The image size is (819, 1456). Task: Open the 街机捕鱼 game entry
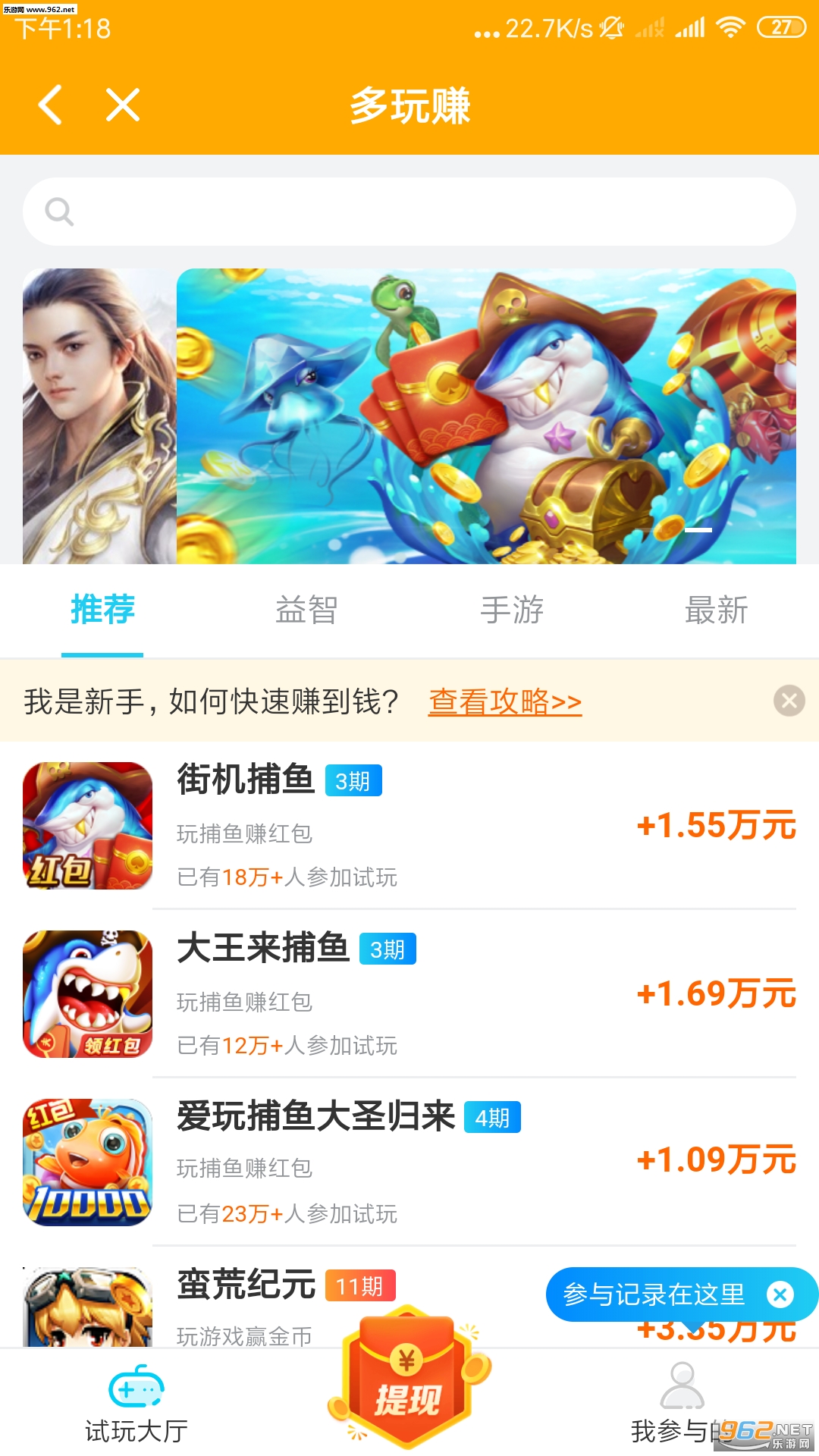tap(409, 826)
